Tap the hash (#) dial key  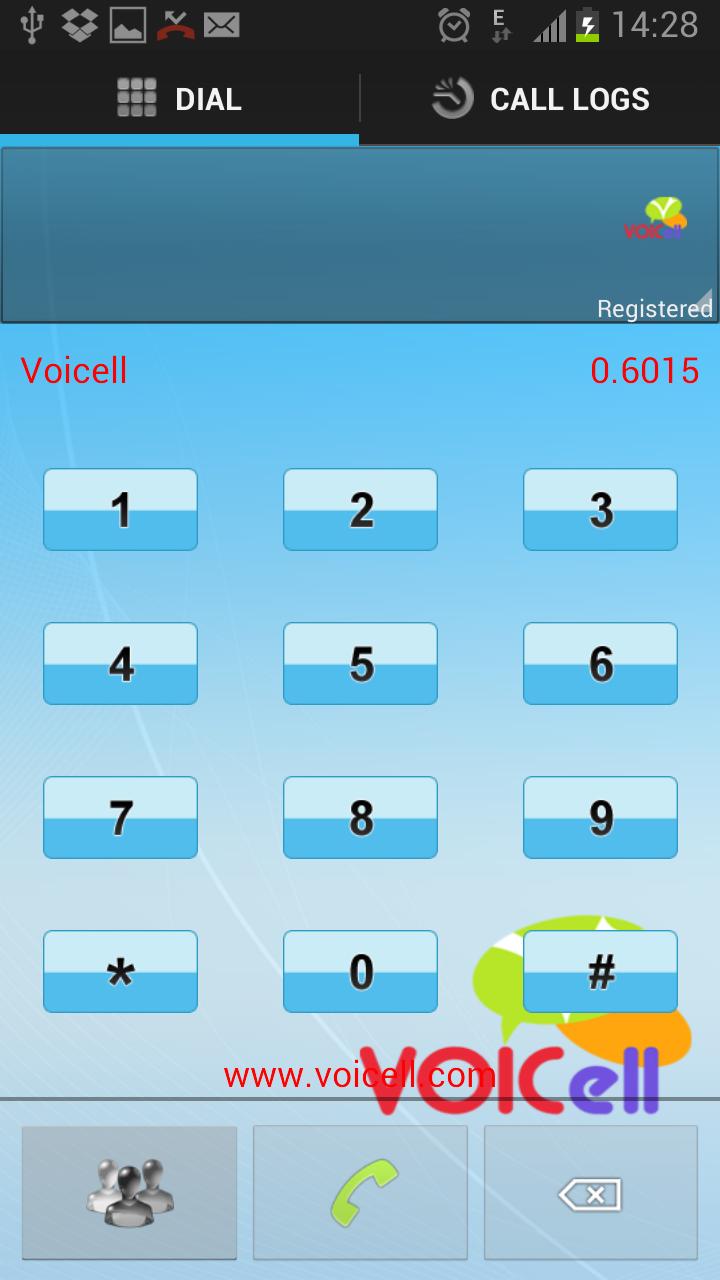pos(600,971)
